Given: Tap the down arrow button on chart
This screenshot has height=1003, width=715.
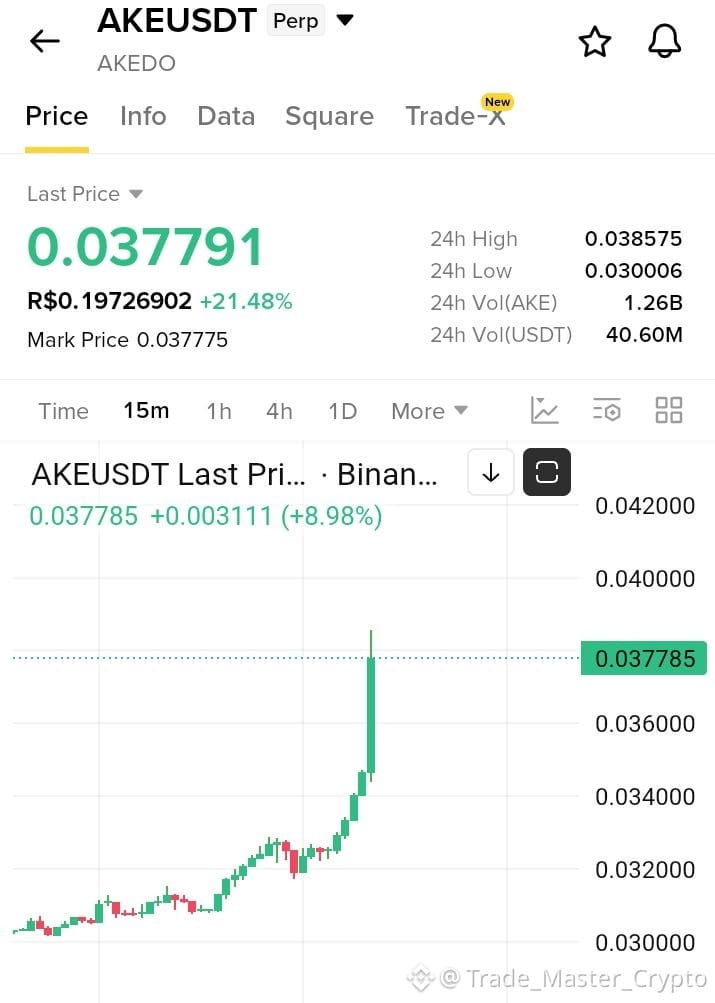Looking at the screenshot, I should pos(491,473).
